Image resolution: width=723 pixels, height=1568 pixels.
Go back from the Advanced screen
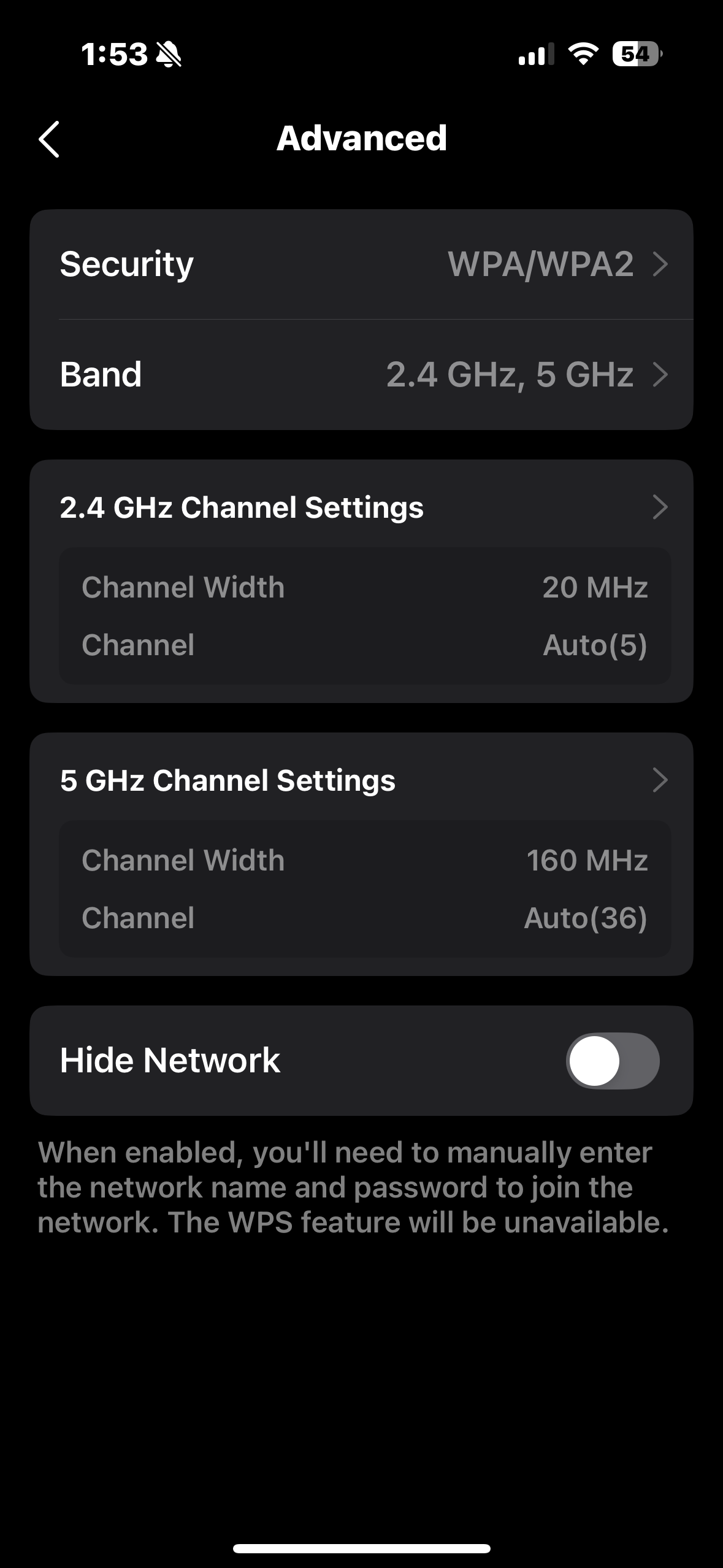click(x=49, y=139)
